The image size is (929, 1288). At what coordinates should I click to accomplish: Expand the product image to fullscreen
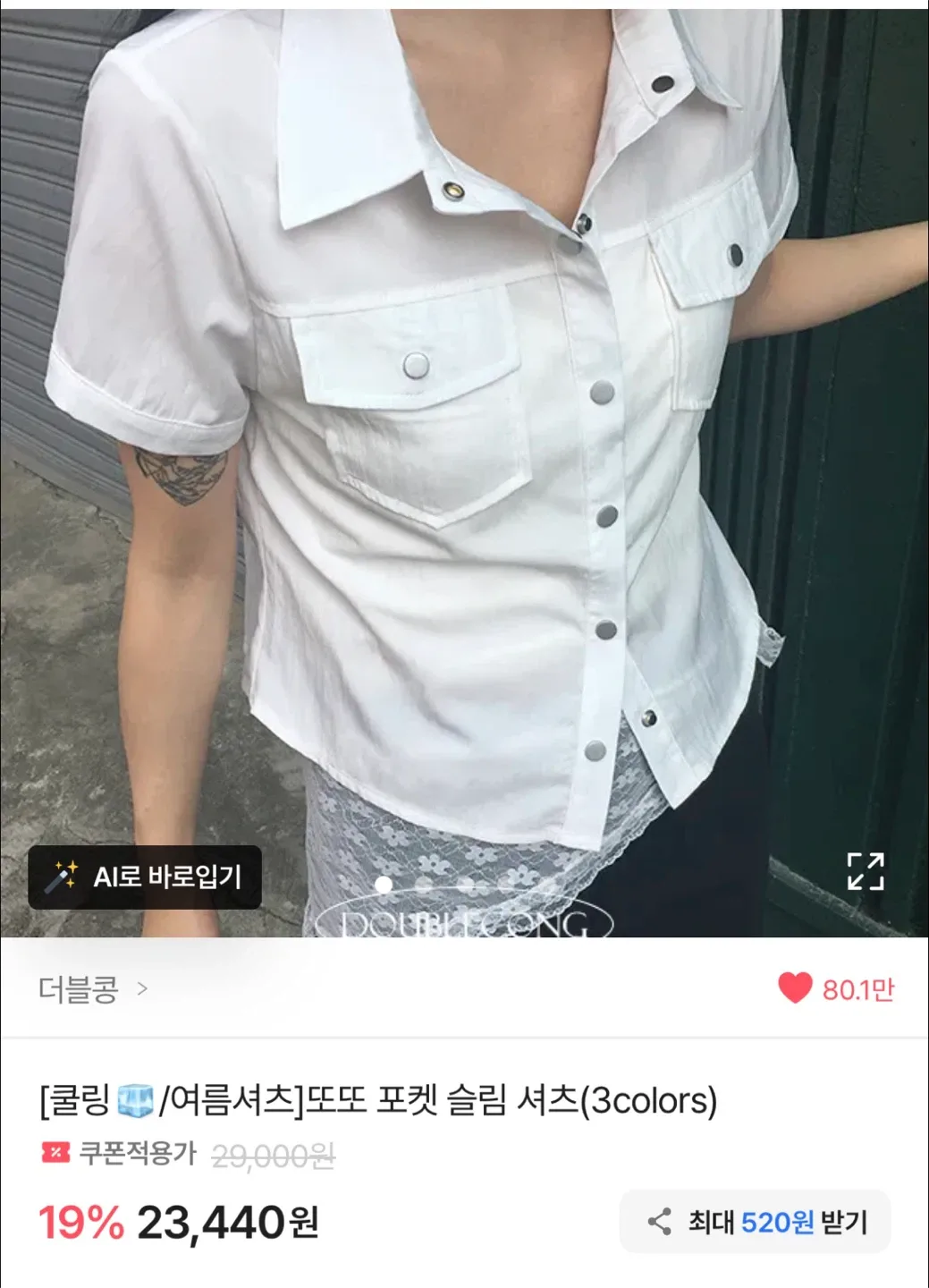865,871
